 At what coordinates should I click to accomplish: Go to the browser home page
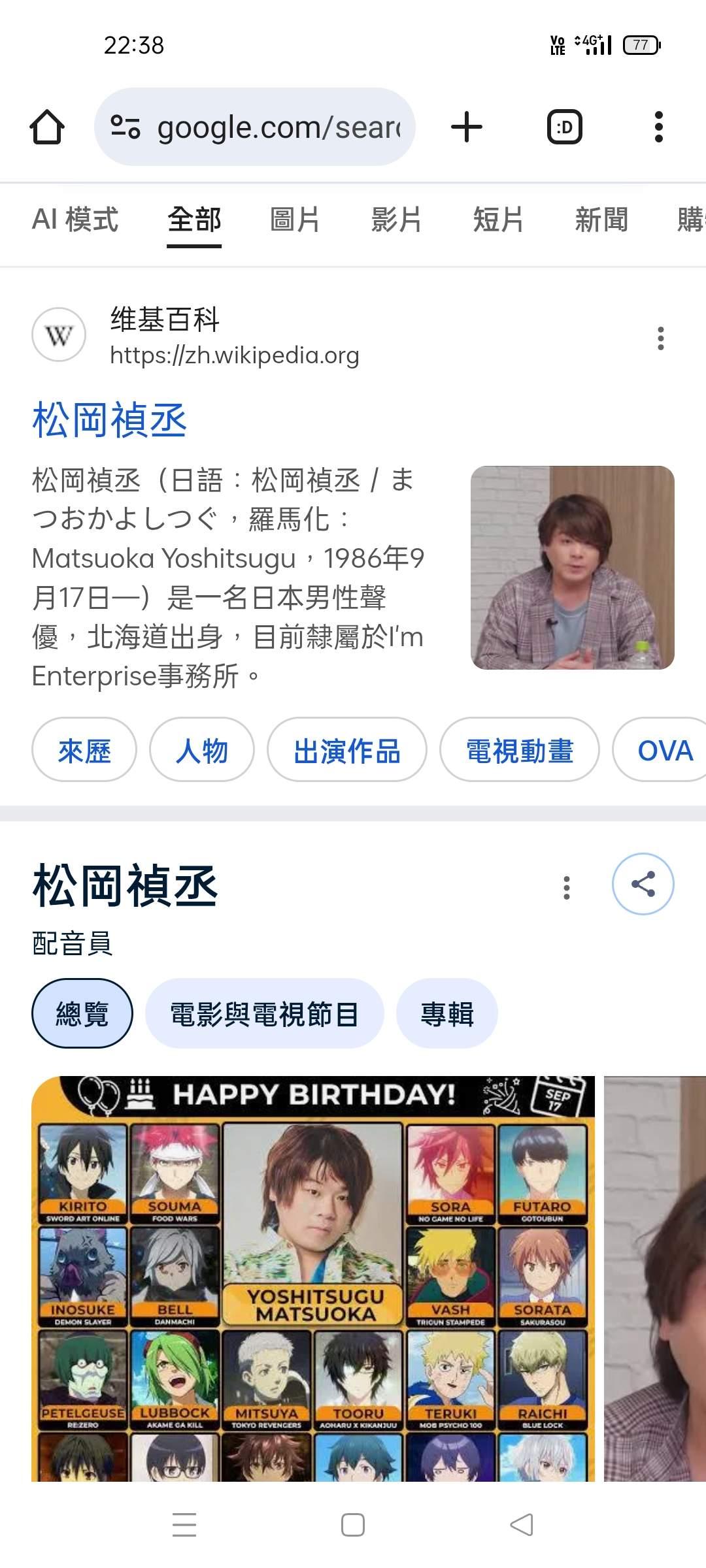click(x=47, y=127)
